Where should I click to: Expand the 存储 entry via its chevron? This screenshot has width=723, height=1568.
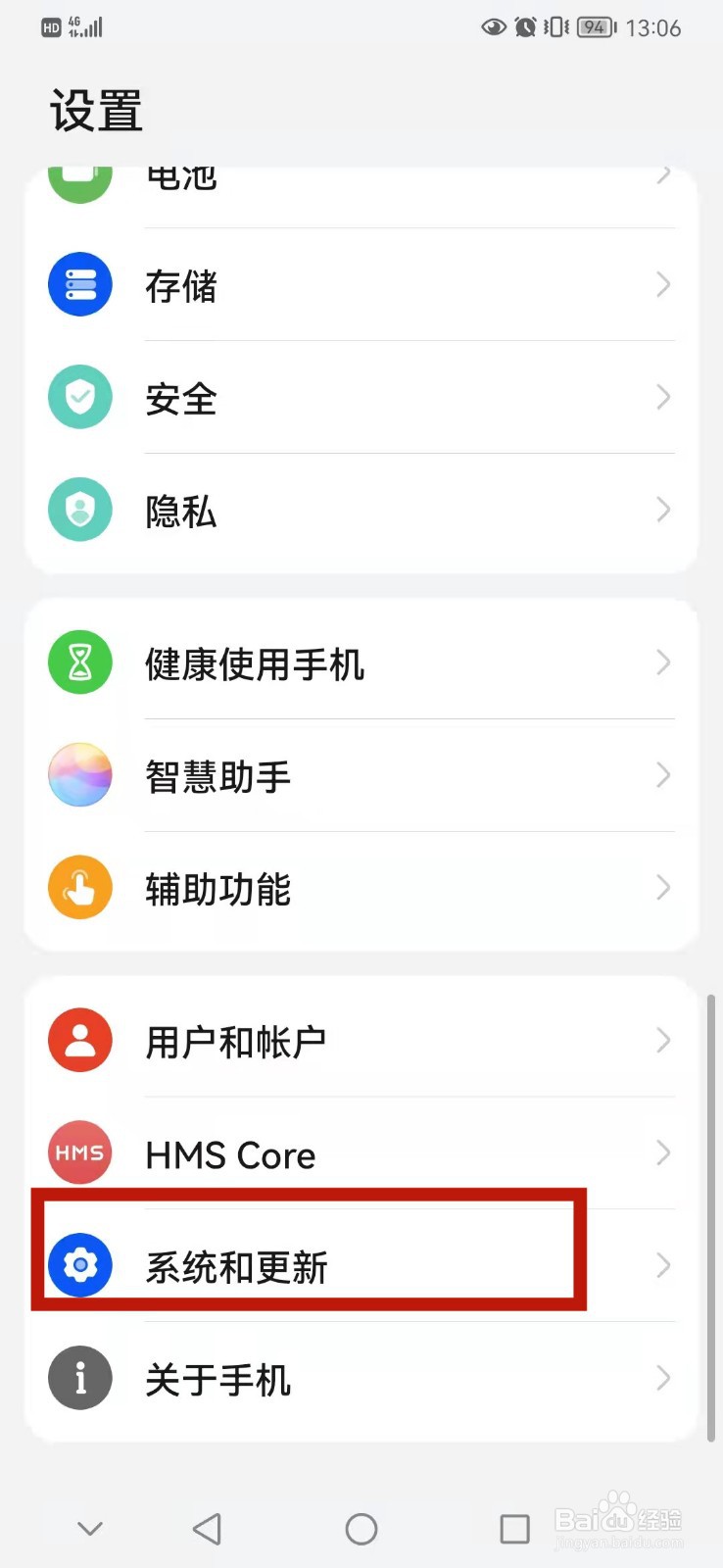(x=663, y=284)
